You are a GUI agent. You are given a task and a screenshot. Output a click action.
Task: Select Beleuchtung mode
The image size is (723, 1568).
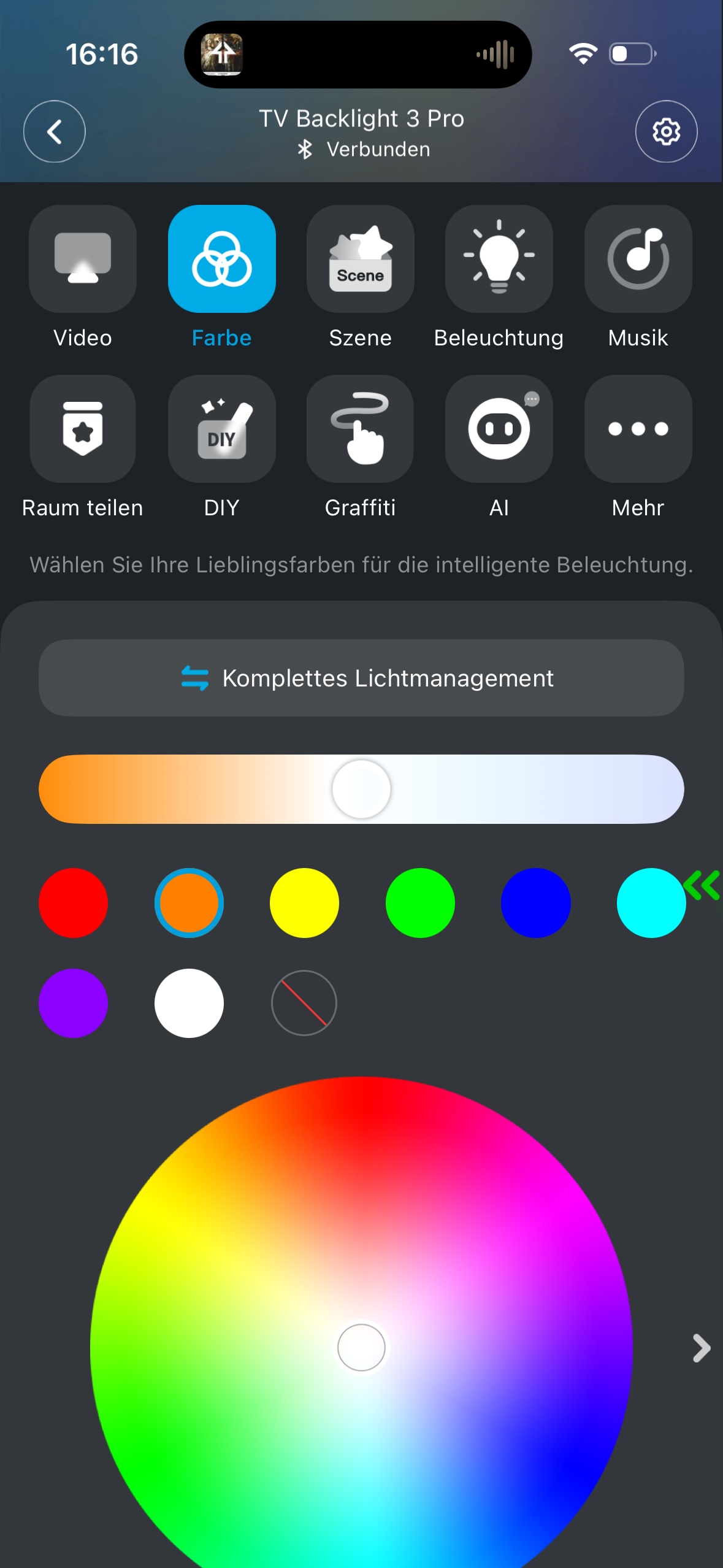point(499,259)
